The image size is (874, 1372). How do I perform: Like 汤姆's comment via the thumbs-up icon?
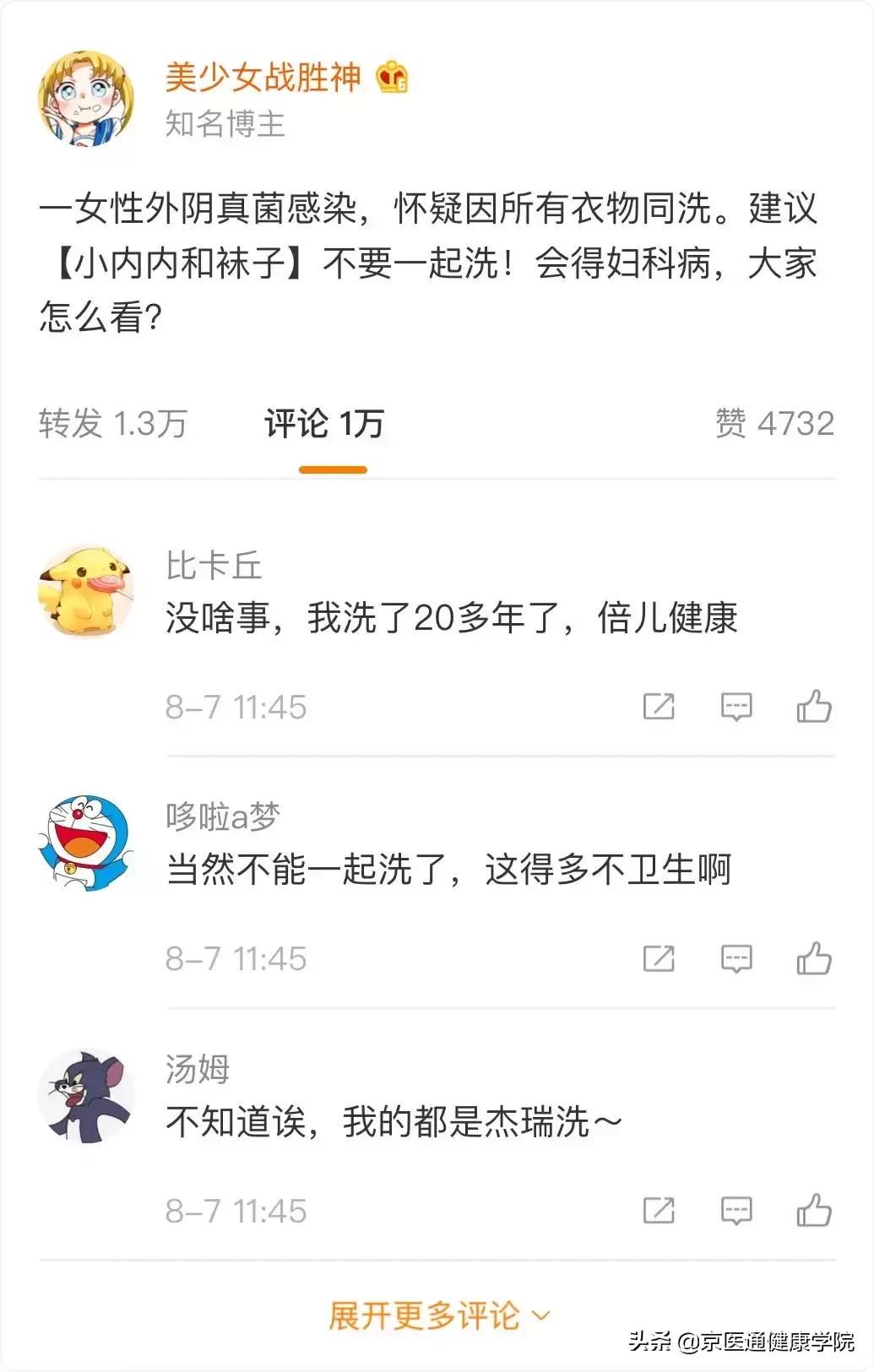coord(813,1209)
